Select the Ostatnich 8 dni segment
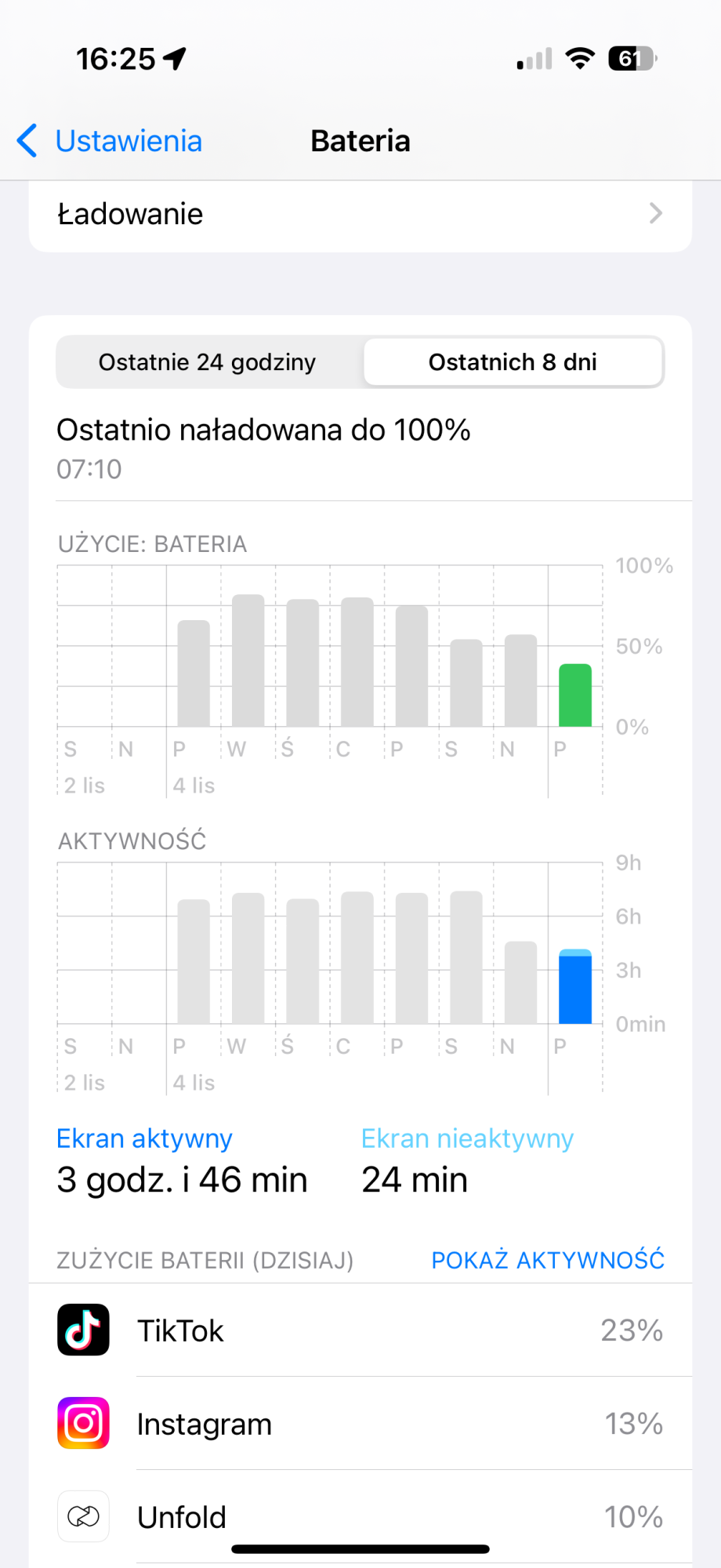 [x=513, y=362]
